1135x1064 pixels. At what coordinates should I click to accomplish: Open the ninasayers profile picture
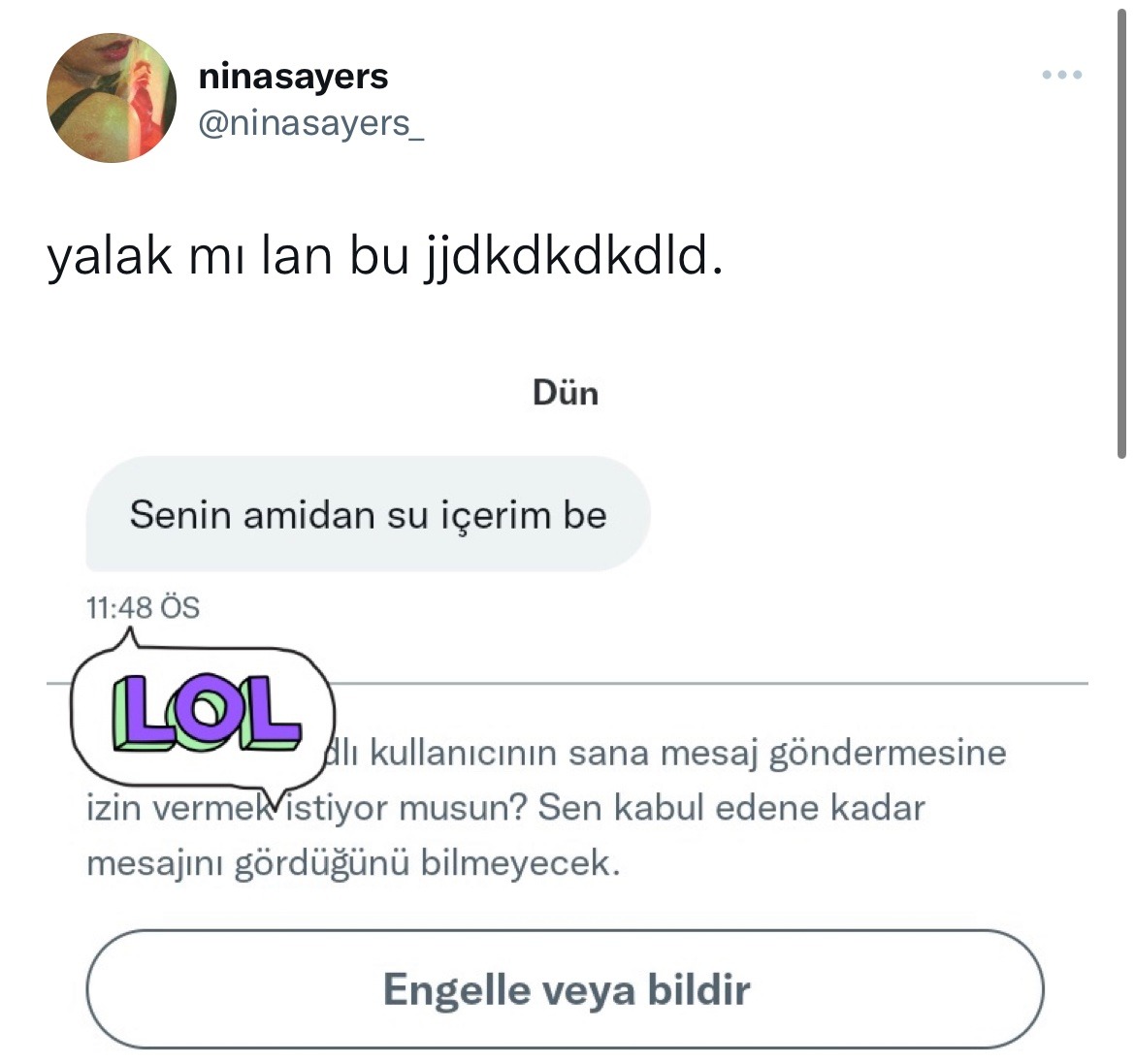(x=112, y=98)
